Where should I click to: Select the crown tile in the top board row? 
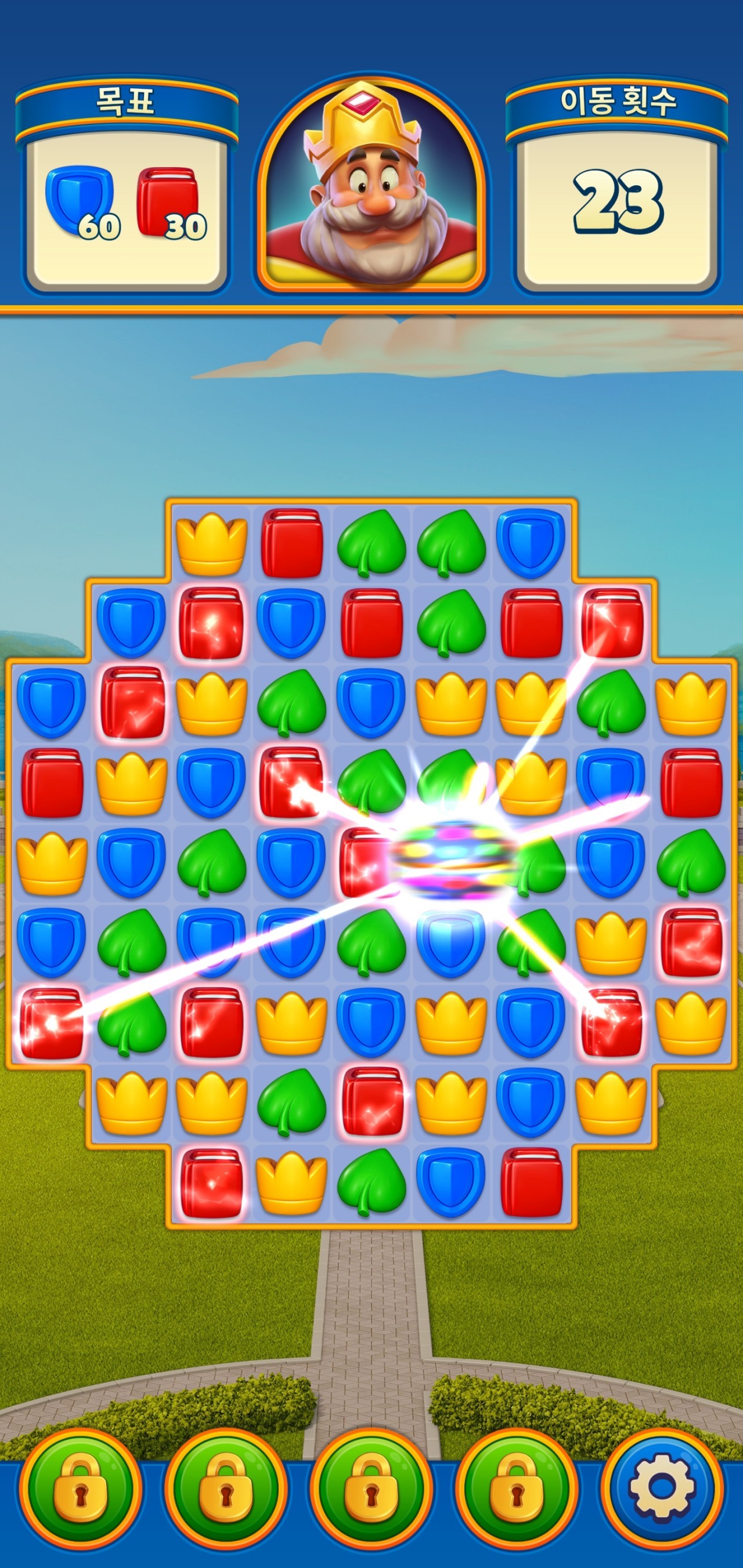(x=210, y=548)
